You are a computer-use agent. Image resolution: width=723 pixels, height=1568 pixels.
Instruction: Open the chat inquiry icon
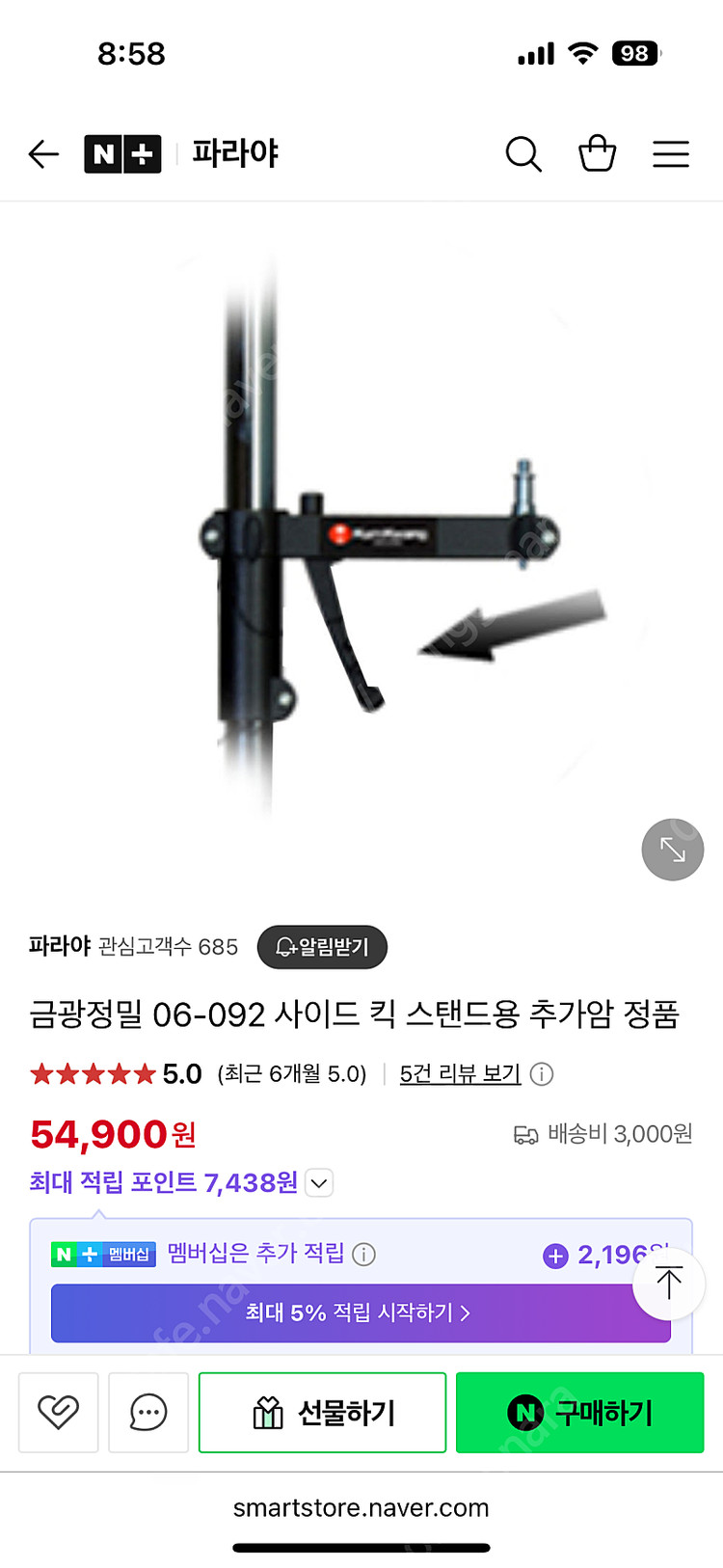[147, 1412]
